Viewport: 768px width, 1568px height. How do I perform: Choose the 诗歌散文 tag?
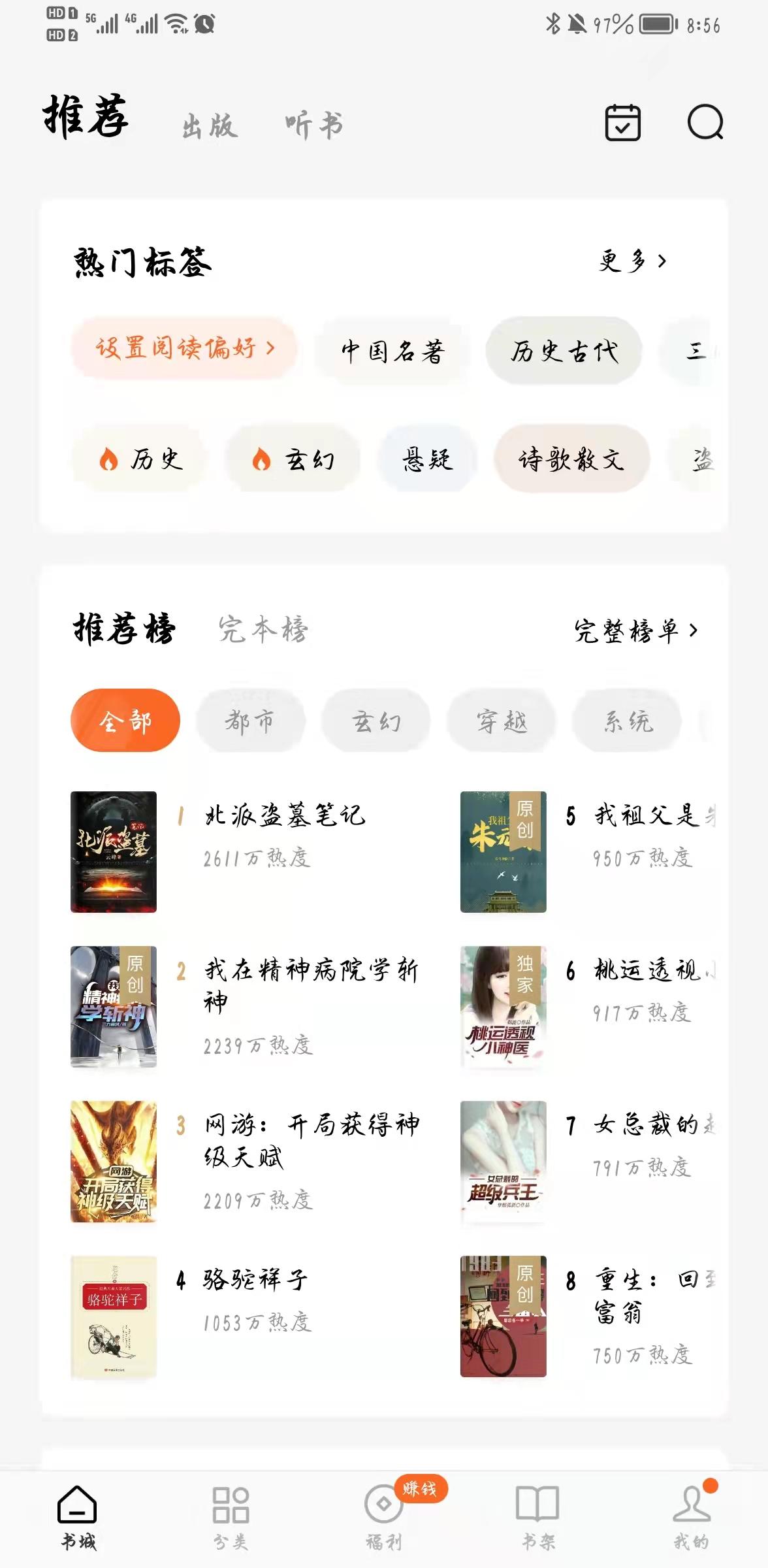tap(571, 459)
